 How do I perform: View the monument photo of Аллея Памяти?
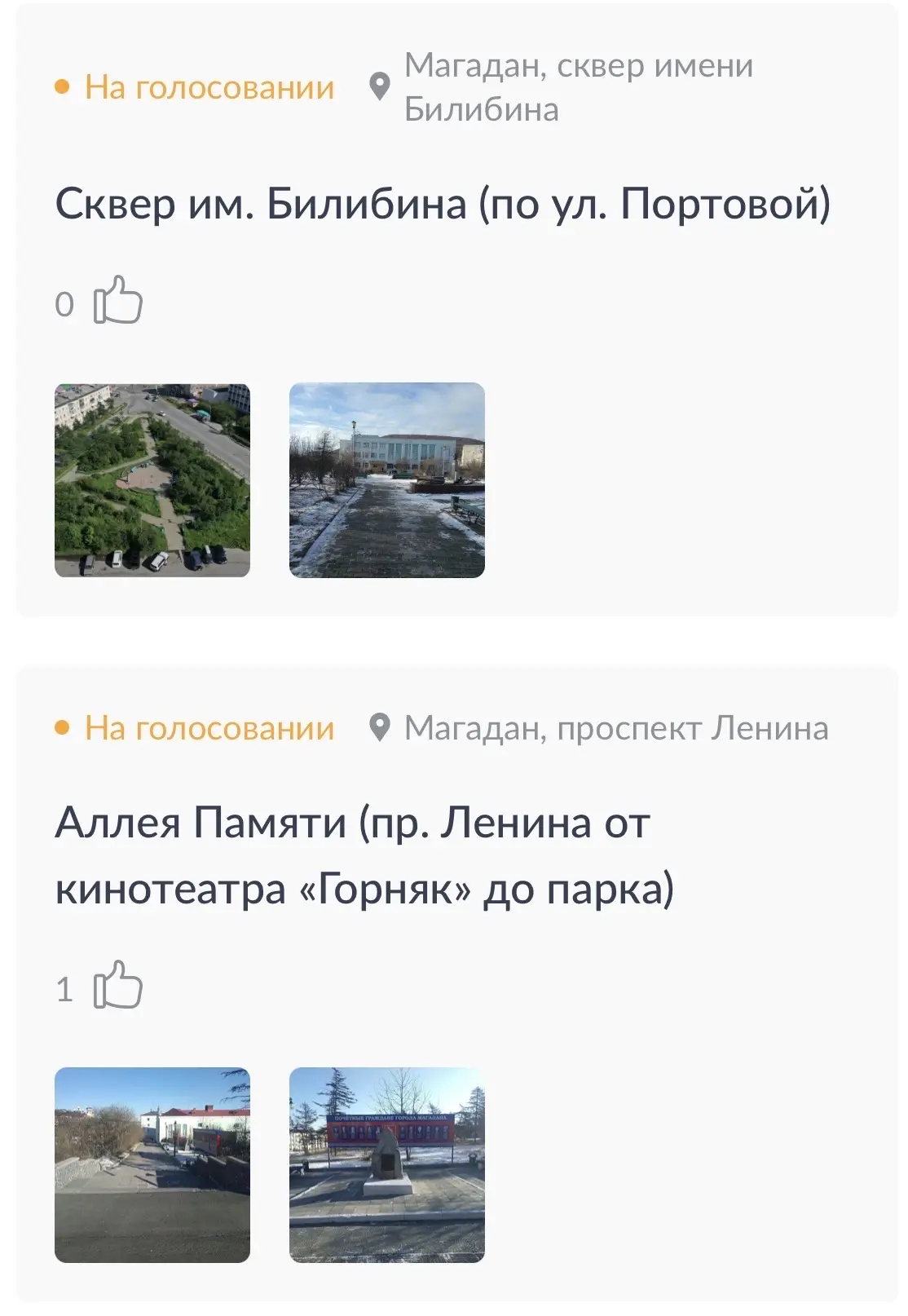click(387, 1165)
